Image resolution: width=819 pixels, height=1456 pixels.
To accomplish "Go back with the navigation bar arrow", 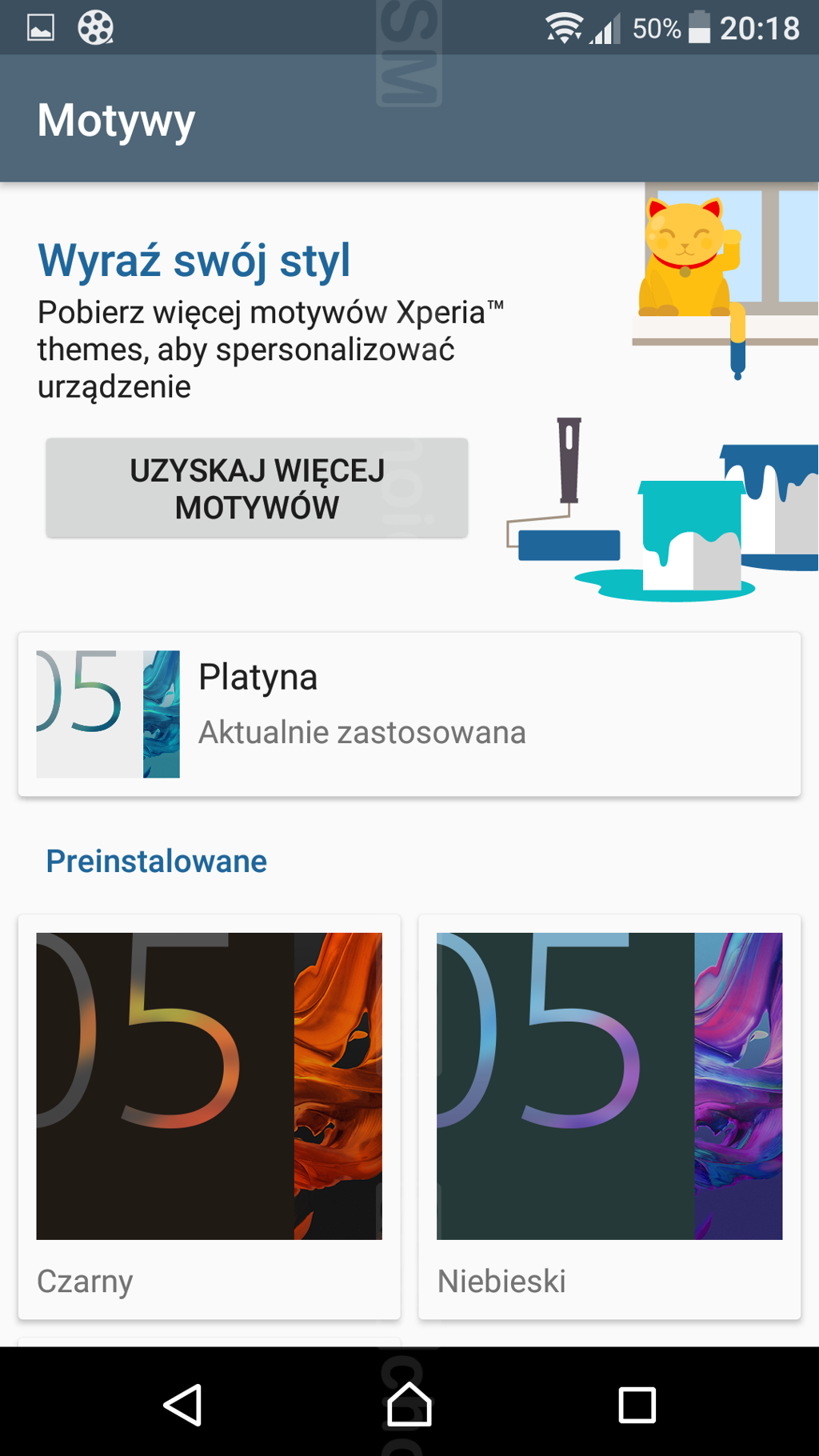I will (183, 1405).
